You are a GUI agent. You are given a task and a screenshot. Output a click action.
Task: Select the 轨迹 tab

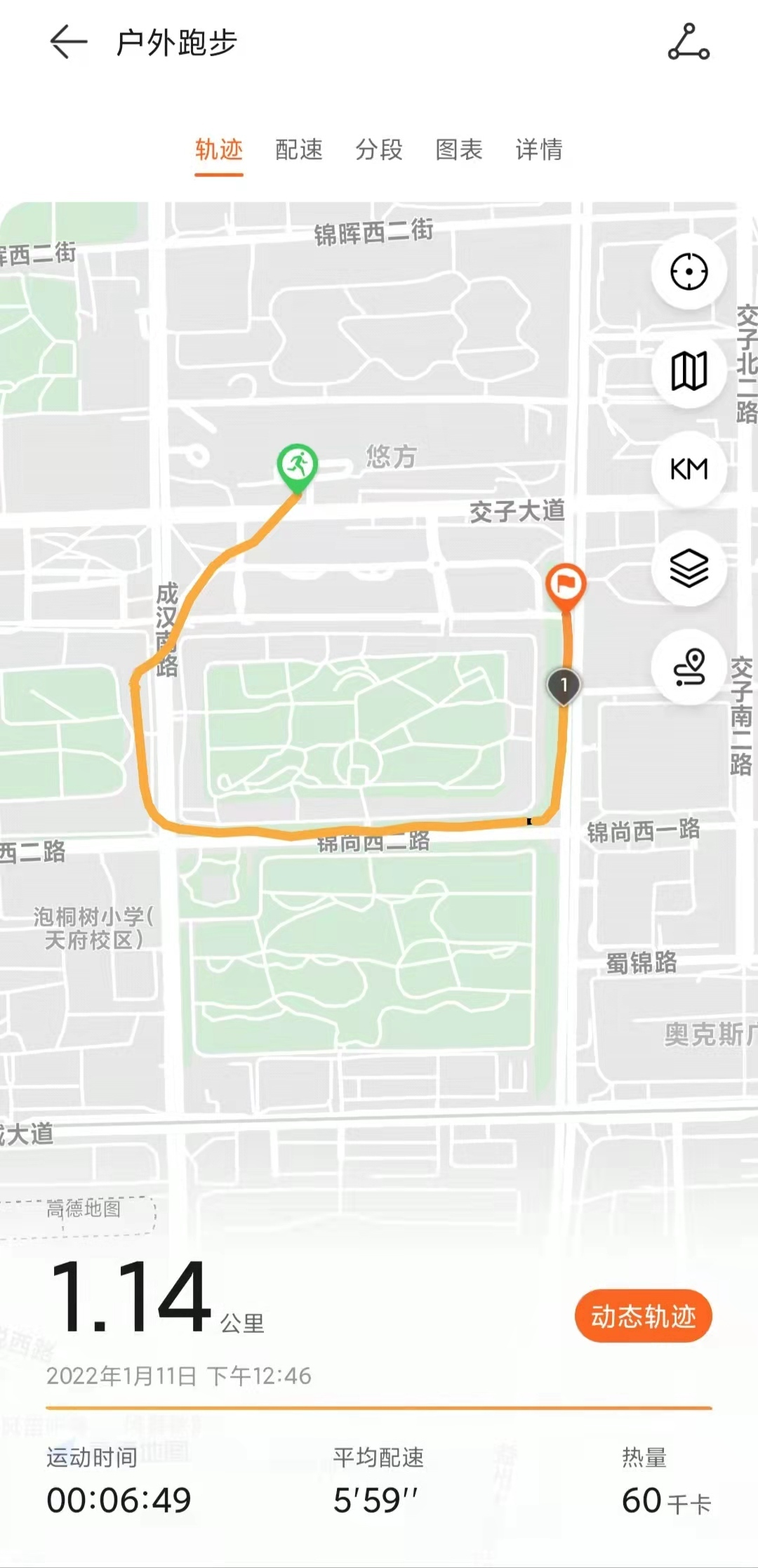[x=219, y=150]
